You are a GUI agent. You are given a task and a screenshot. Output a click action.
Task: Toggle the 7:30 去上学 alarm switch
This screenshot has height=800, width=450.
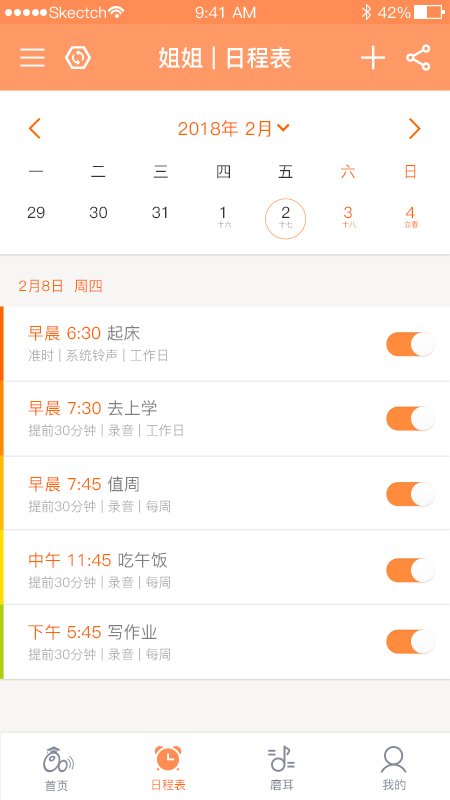[x=411, y=419]
